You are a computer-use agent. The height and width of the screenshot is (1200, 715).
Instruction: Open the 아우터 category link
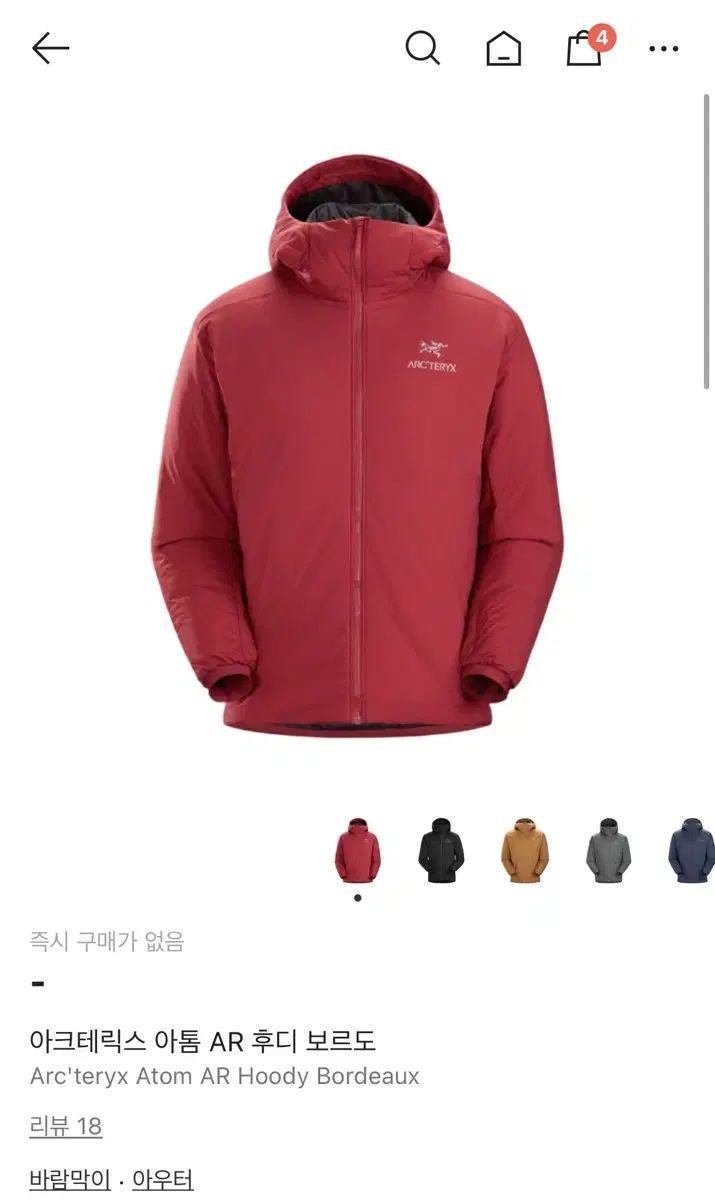[162, 1180]
